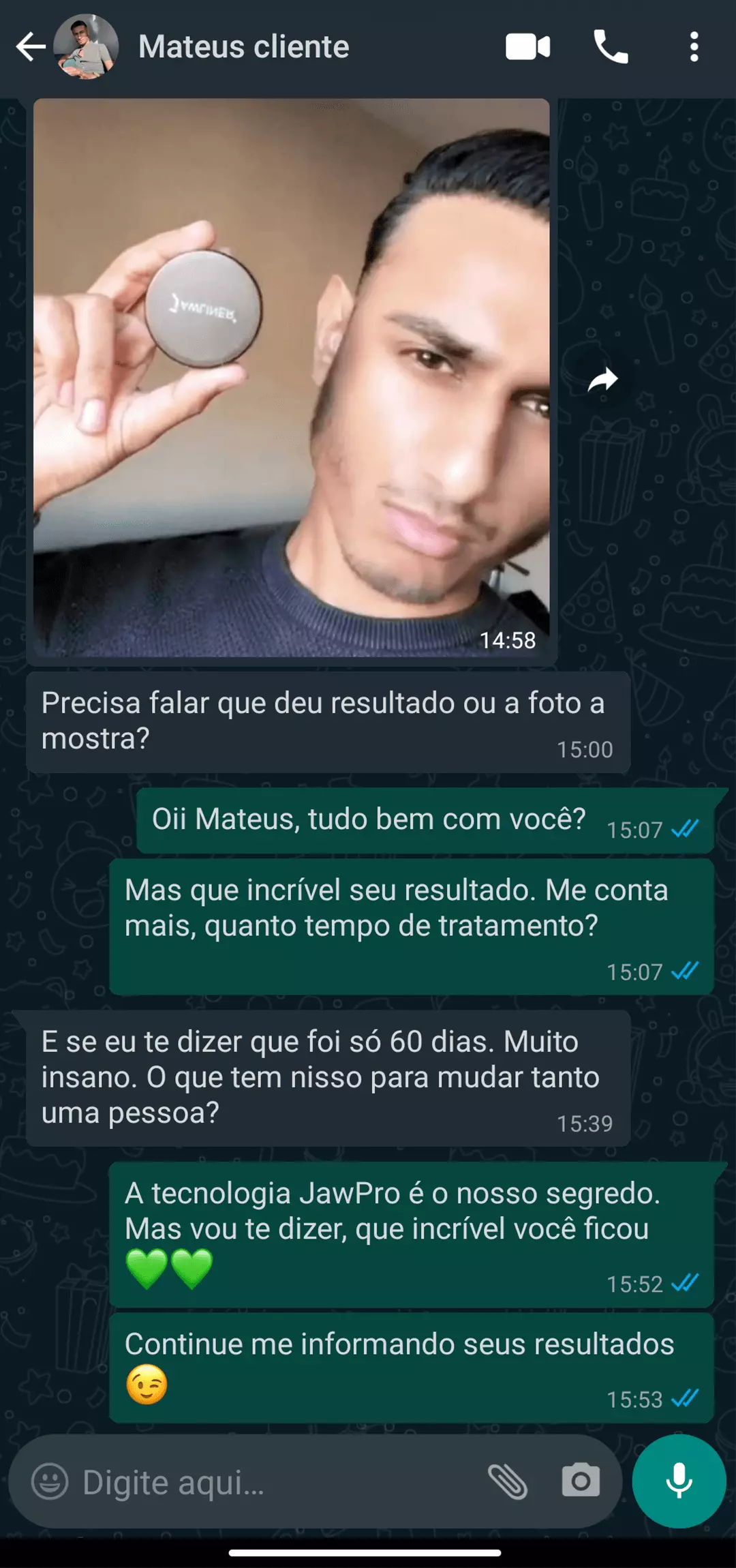Image resolution: width=736 pixels, height=1568 pixels.
Task: Forward the received photo
Action: point(602,380)
